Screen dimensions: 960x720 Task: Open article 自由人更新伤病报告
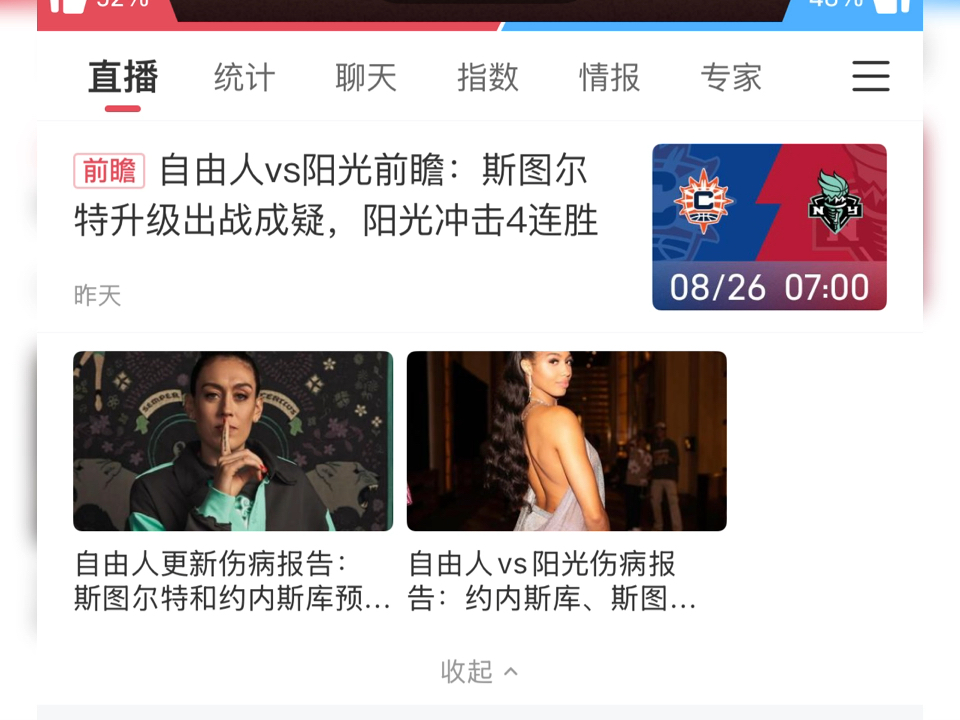[x=232, y=481]
